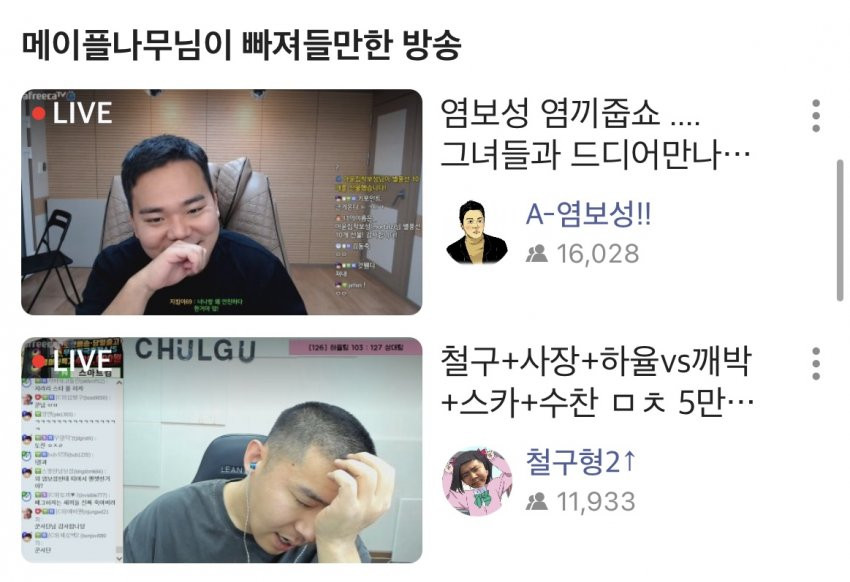This screenshot has width=850, height=582.
Task: Open overflow menu for 철구 broadcast
Action: 816,364
